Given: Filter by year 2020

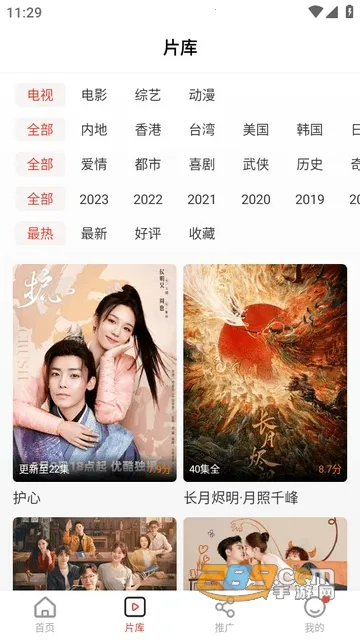Looking at the screenshot, I should (x=256, y=199).
